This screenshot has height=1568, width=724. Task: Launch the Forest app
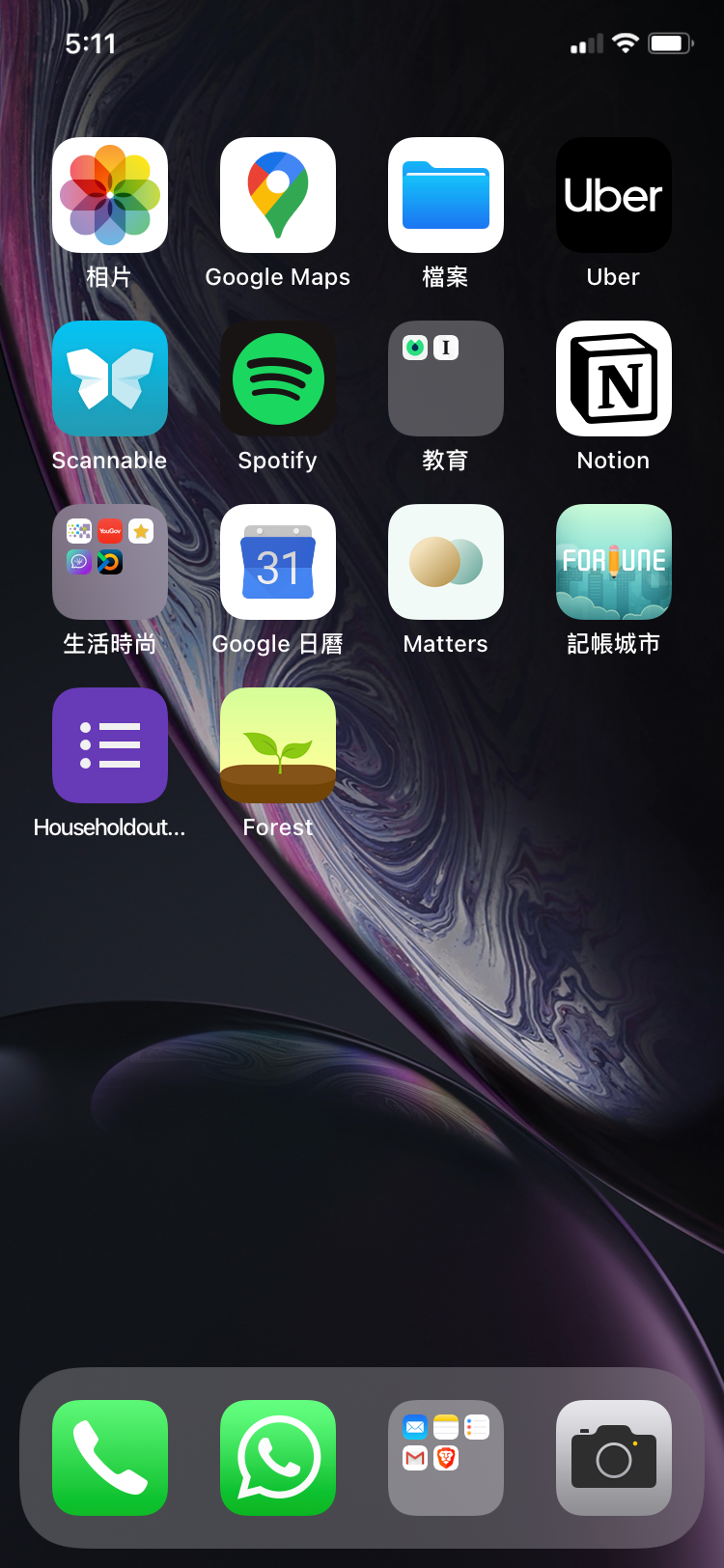point(278,745)
